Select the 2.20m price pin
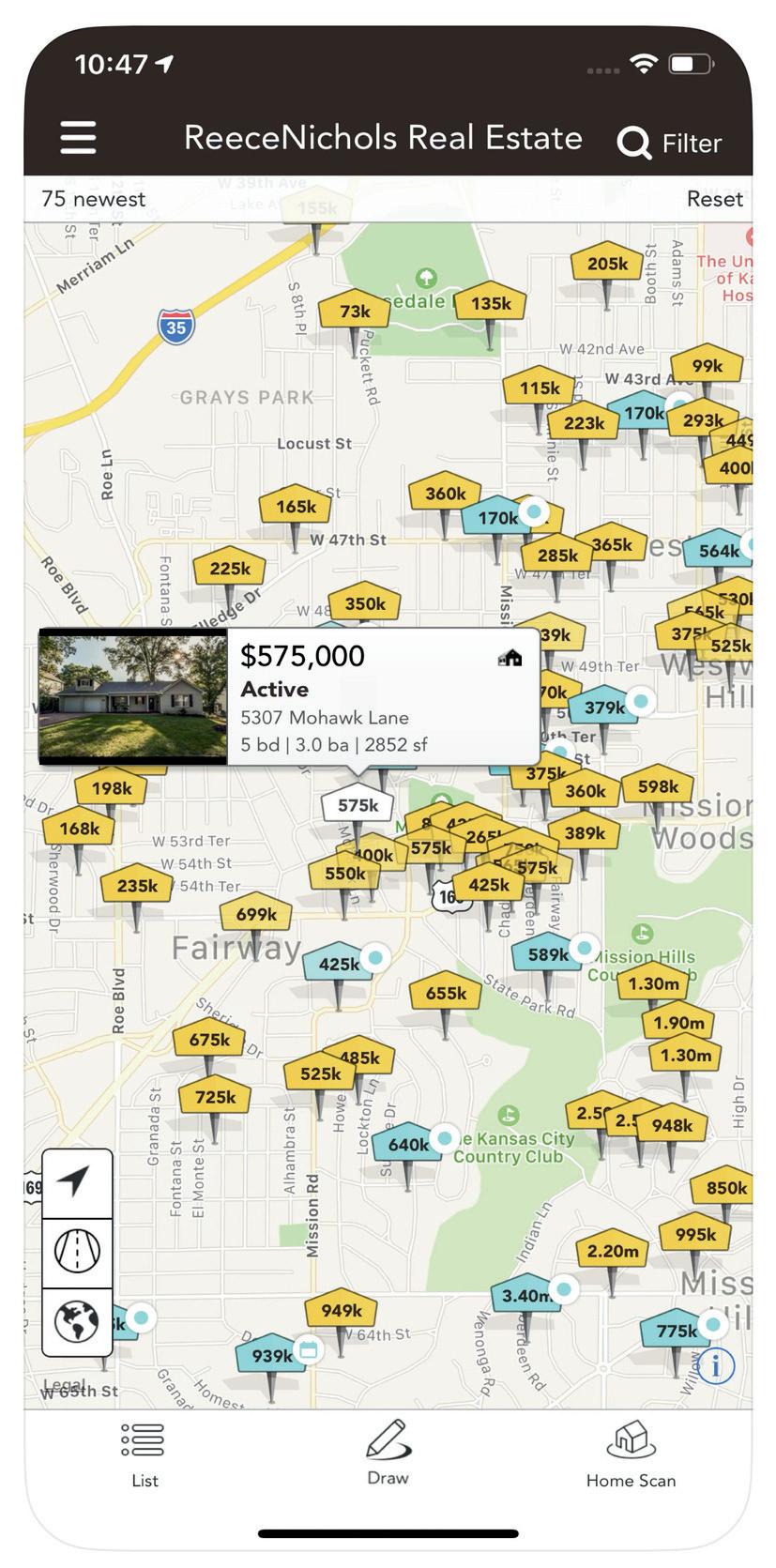Image resolution: width=776 pixels, height=1568 pixels. (612, 1250)
